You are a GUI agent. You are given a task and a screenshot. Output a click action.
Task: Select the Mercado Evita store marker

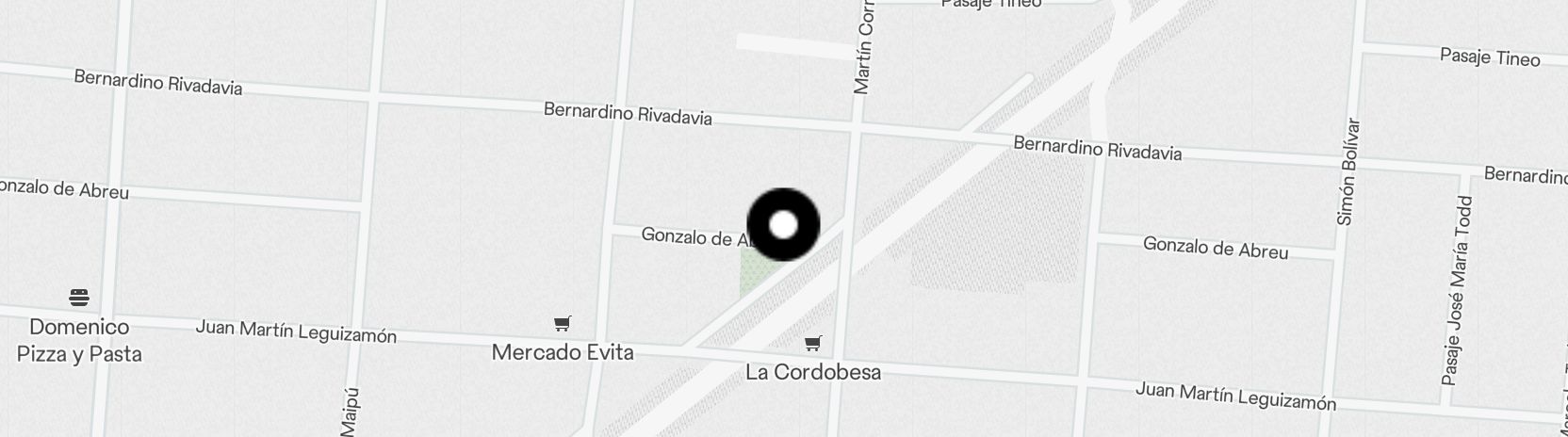click(562, 325)
